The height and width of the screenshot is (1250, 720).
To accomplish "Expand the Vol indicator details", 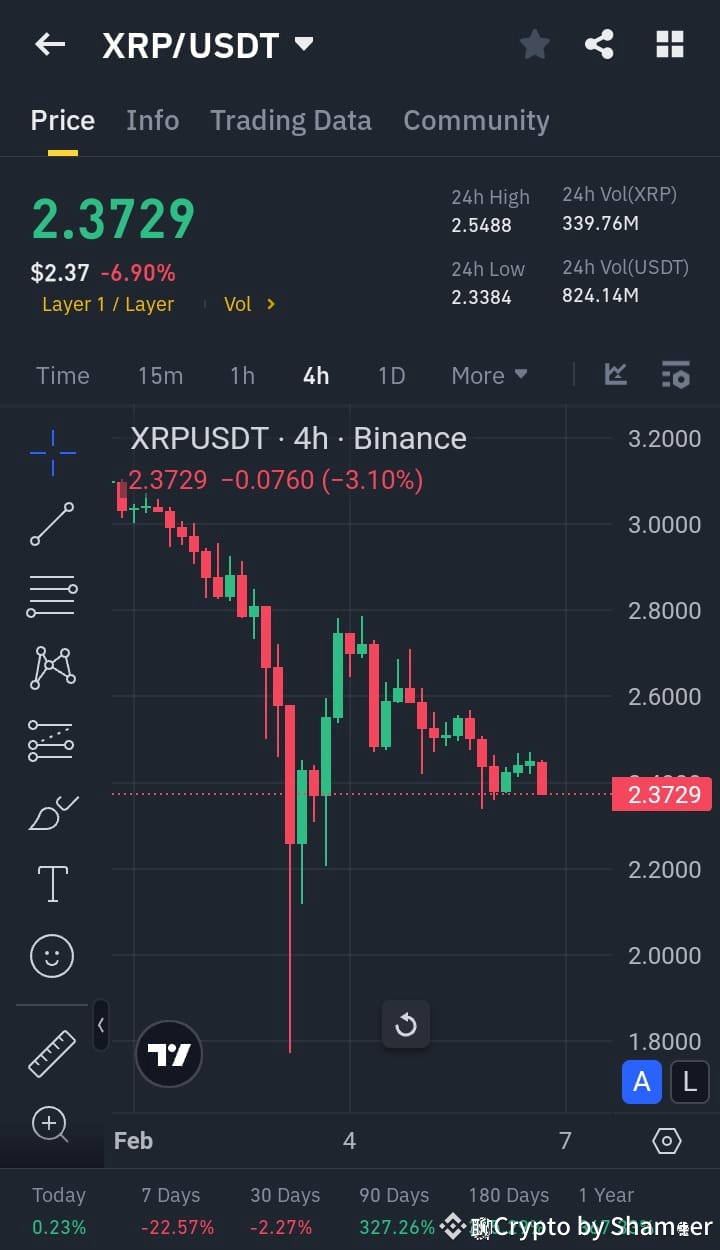I will [x=250, y=304].
